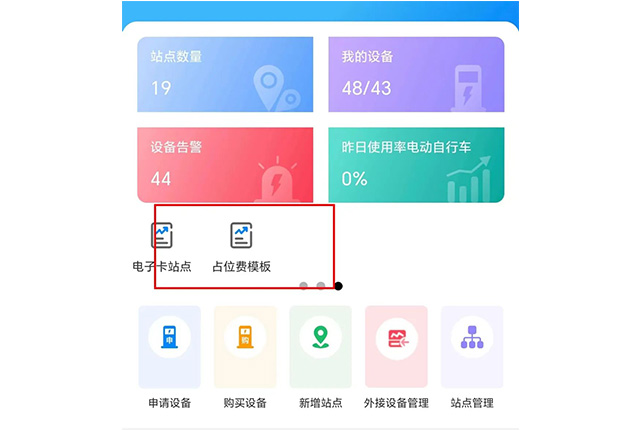Open the 我的设备 card
This screenshot has width=640, height=430.
[416, 74]
